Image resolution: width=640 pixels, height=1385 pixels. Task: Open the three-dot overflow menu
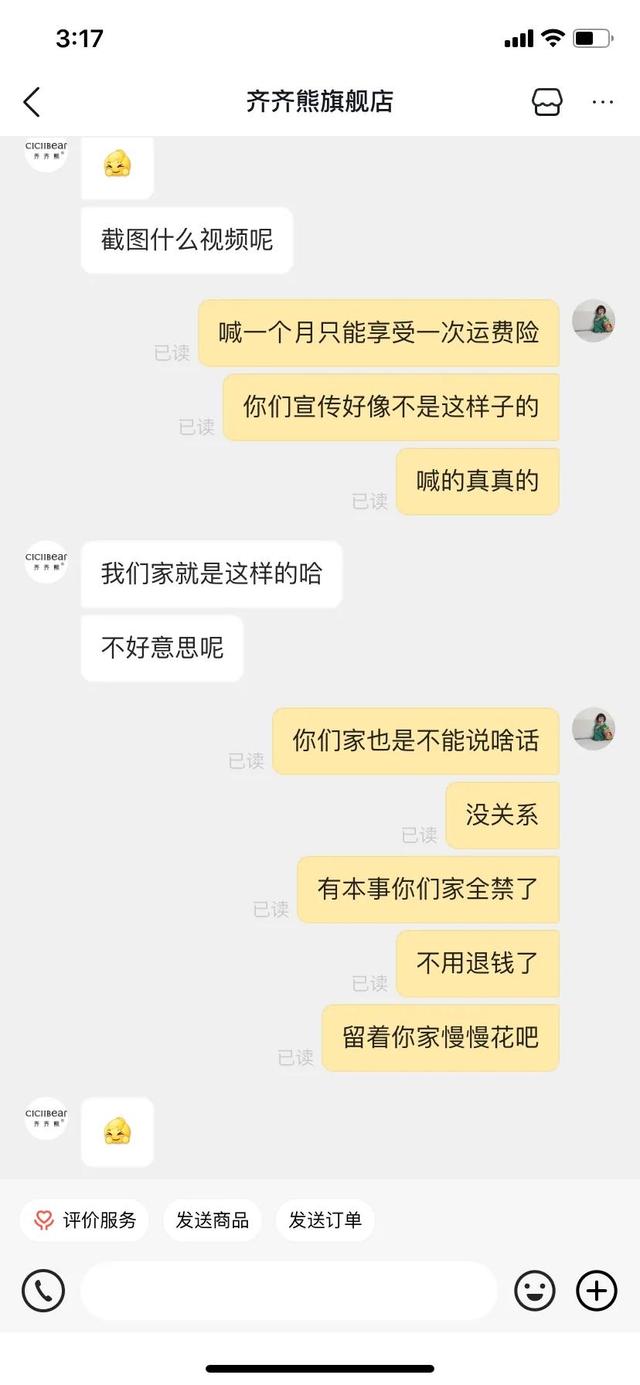coord(603,101)
